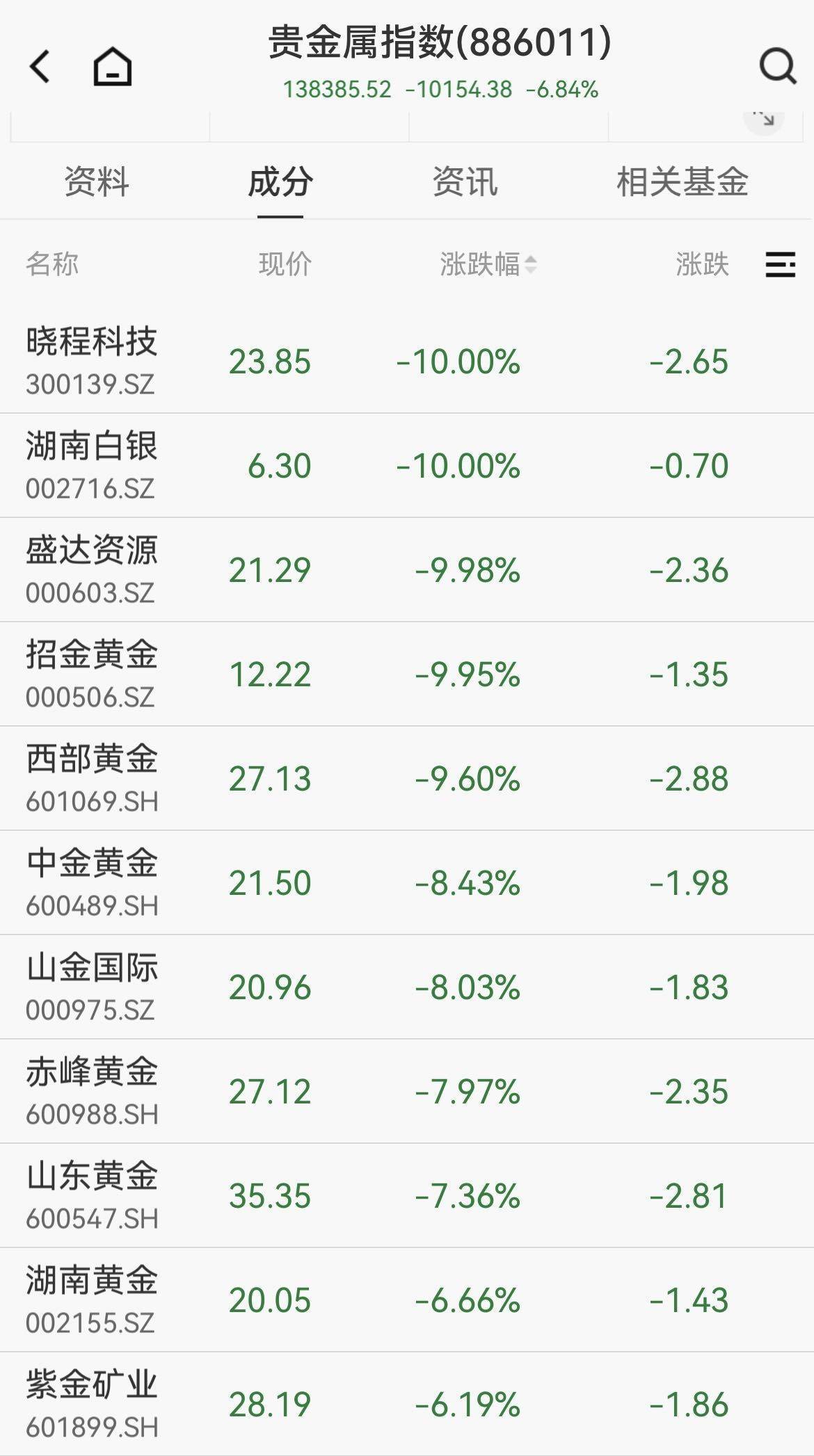This screenshot has width=814, height=1456.
Task: Sort the list by 涨跌幅
Action: (x=487, y=264)
